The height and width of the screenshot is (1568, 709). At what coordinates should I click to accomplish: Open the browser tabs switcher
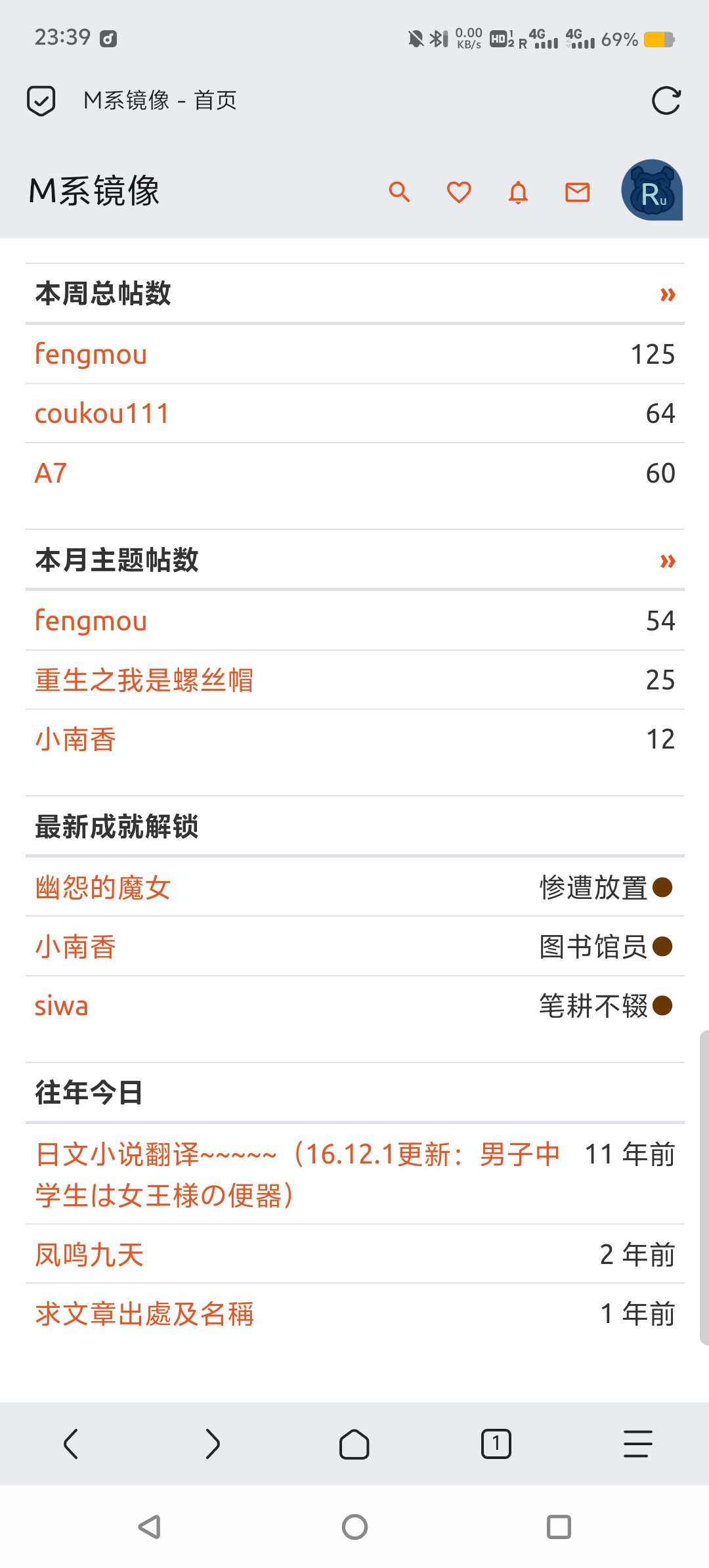[x=496, y=1444]
